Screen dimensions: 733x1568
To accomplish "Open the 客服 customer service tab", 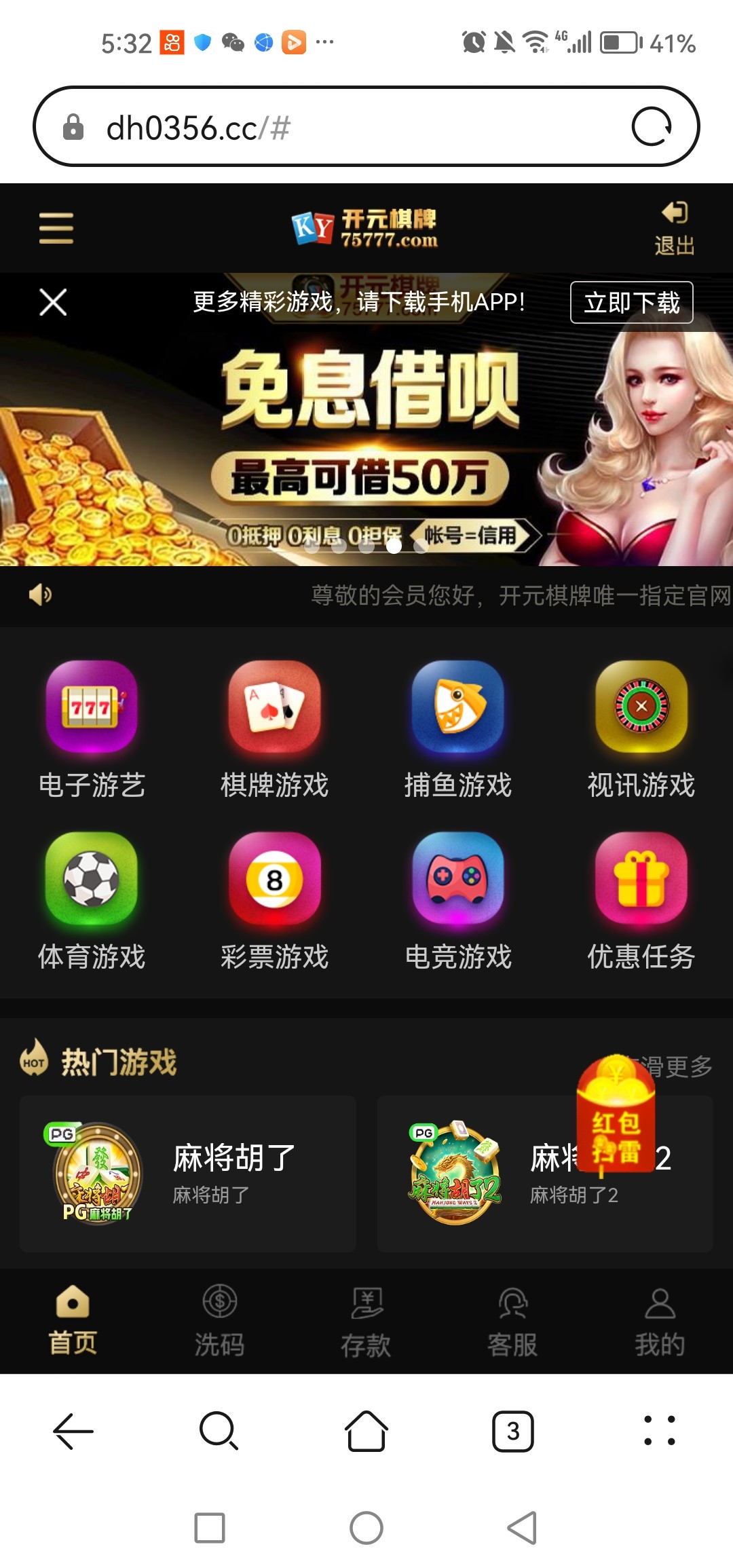I will pos(512,1321).
